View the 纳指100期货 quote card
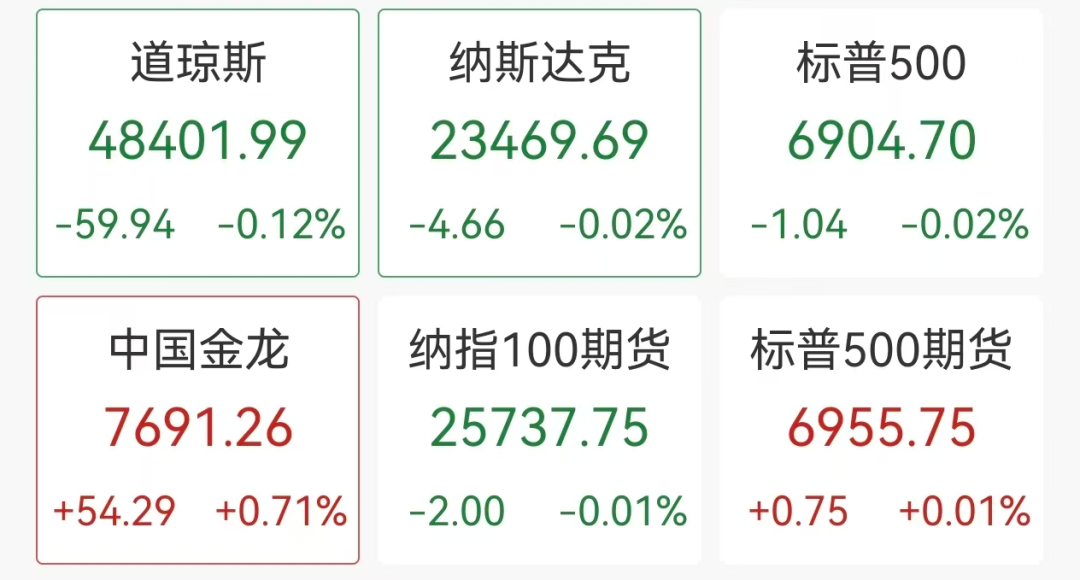1080x580 pixels. click(539, 430)
